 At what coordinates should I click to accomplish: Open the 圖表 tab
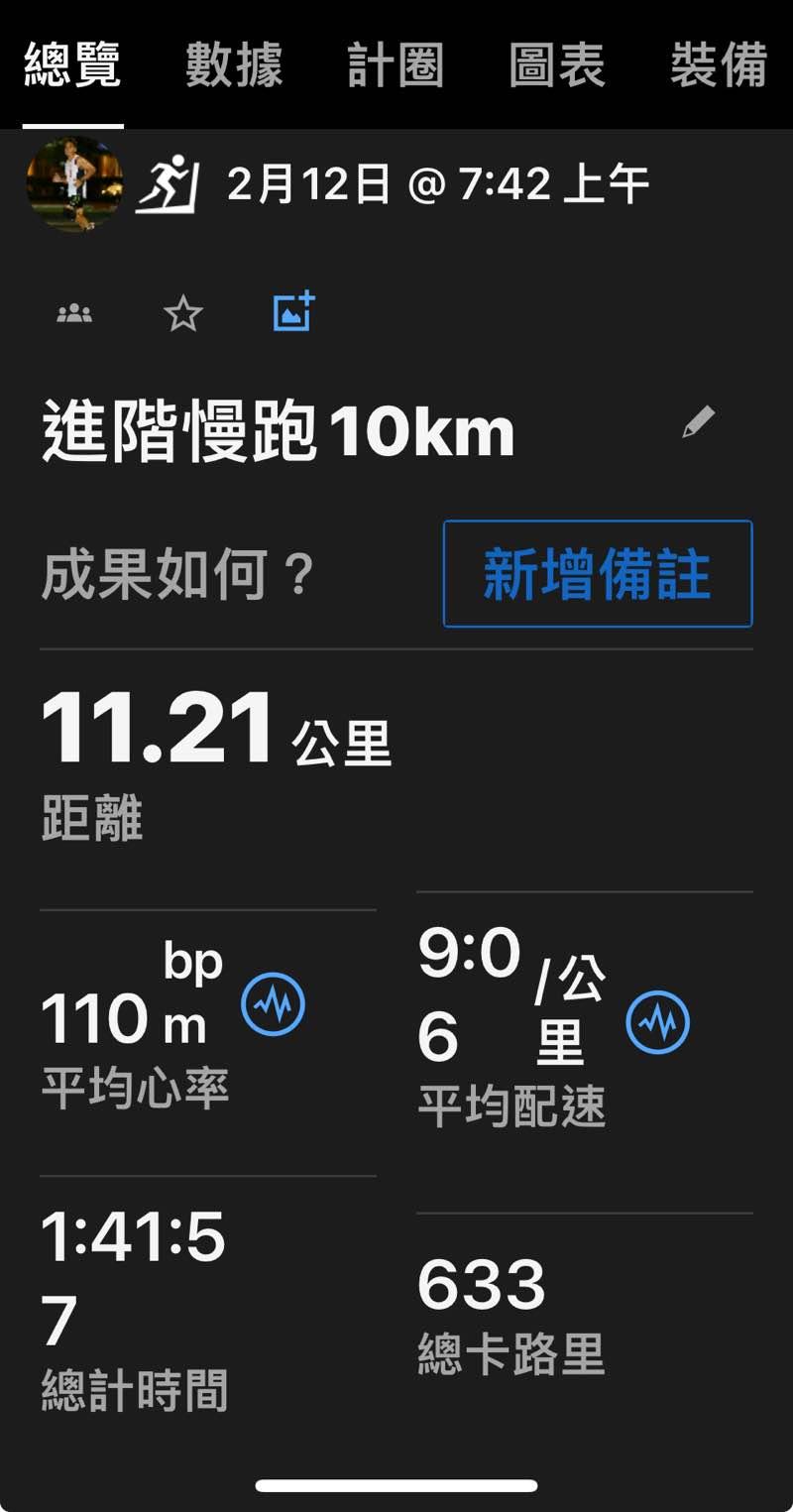[556, 65]
